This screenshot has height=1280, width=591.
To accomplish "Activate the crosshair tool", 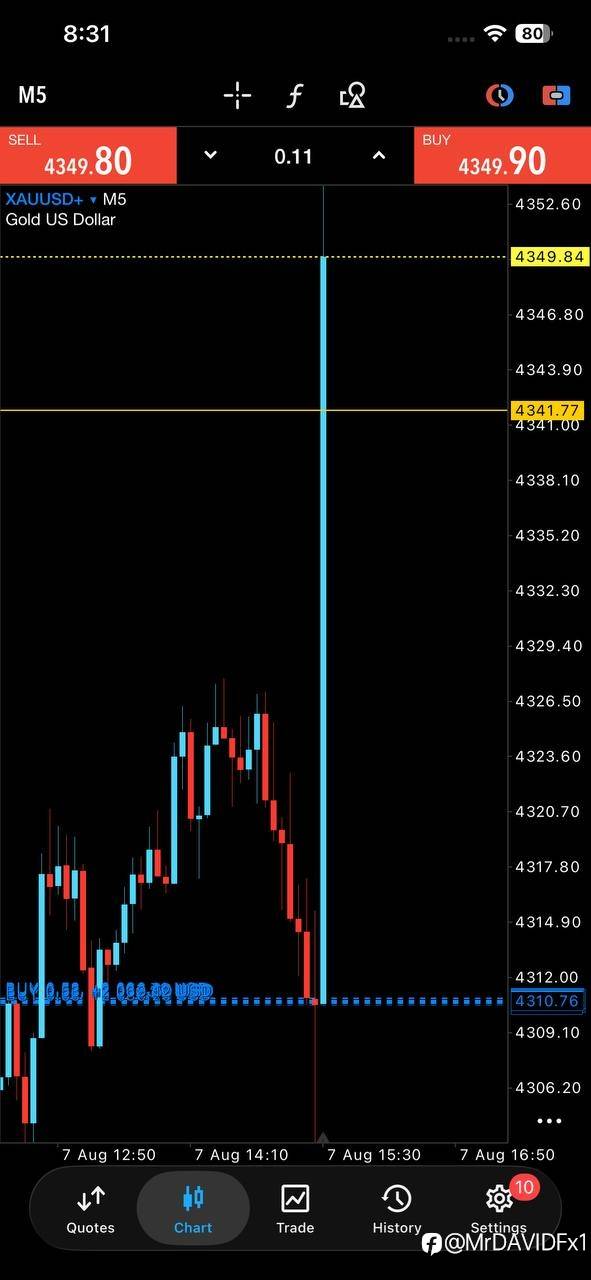I will coord(237,96).
